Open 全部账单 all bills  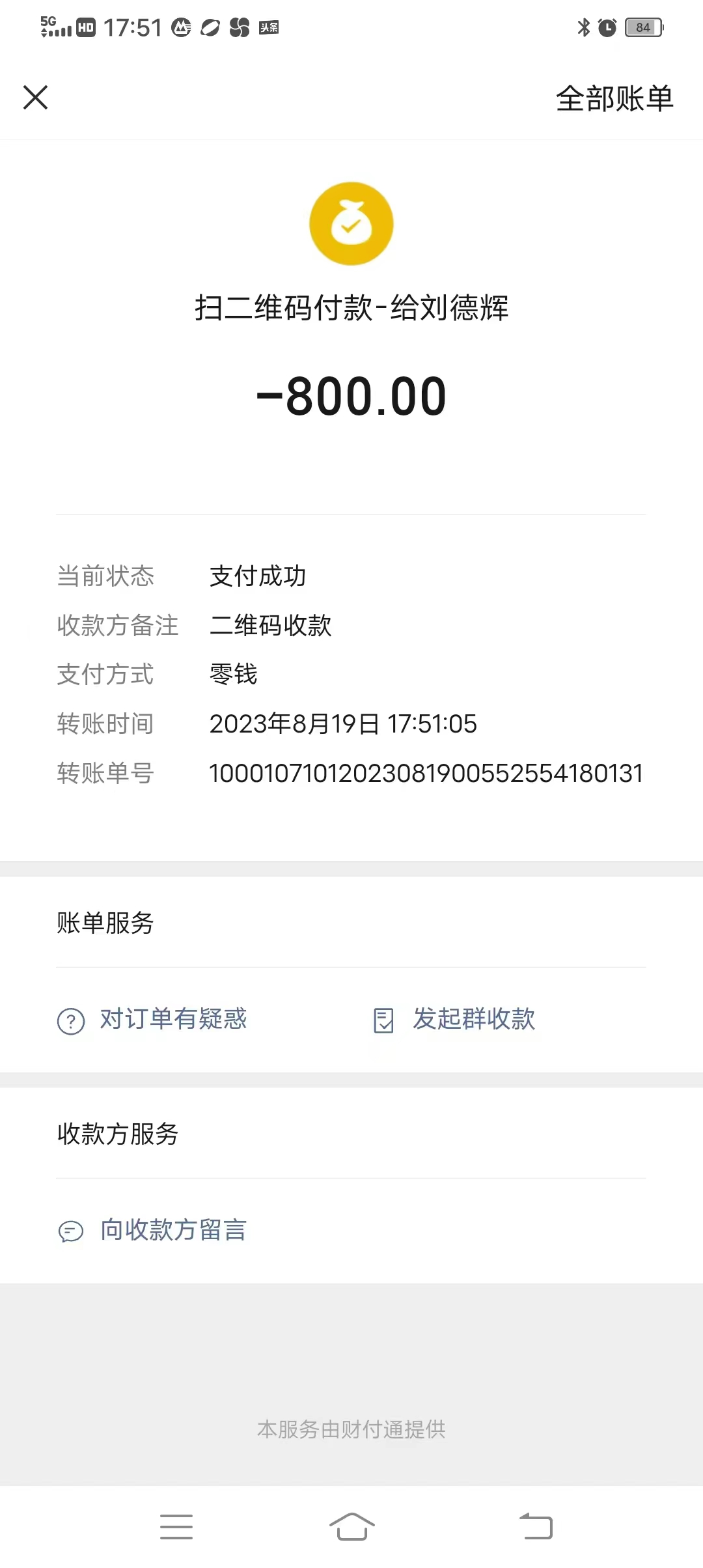point(614,99)
